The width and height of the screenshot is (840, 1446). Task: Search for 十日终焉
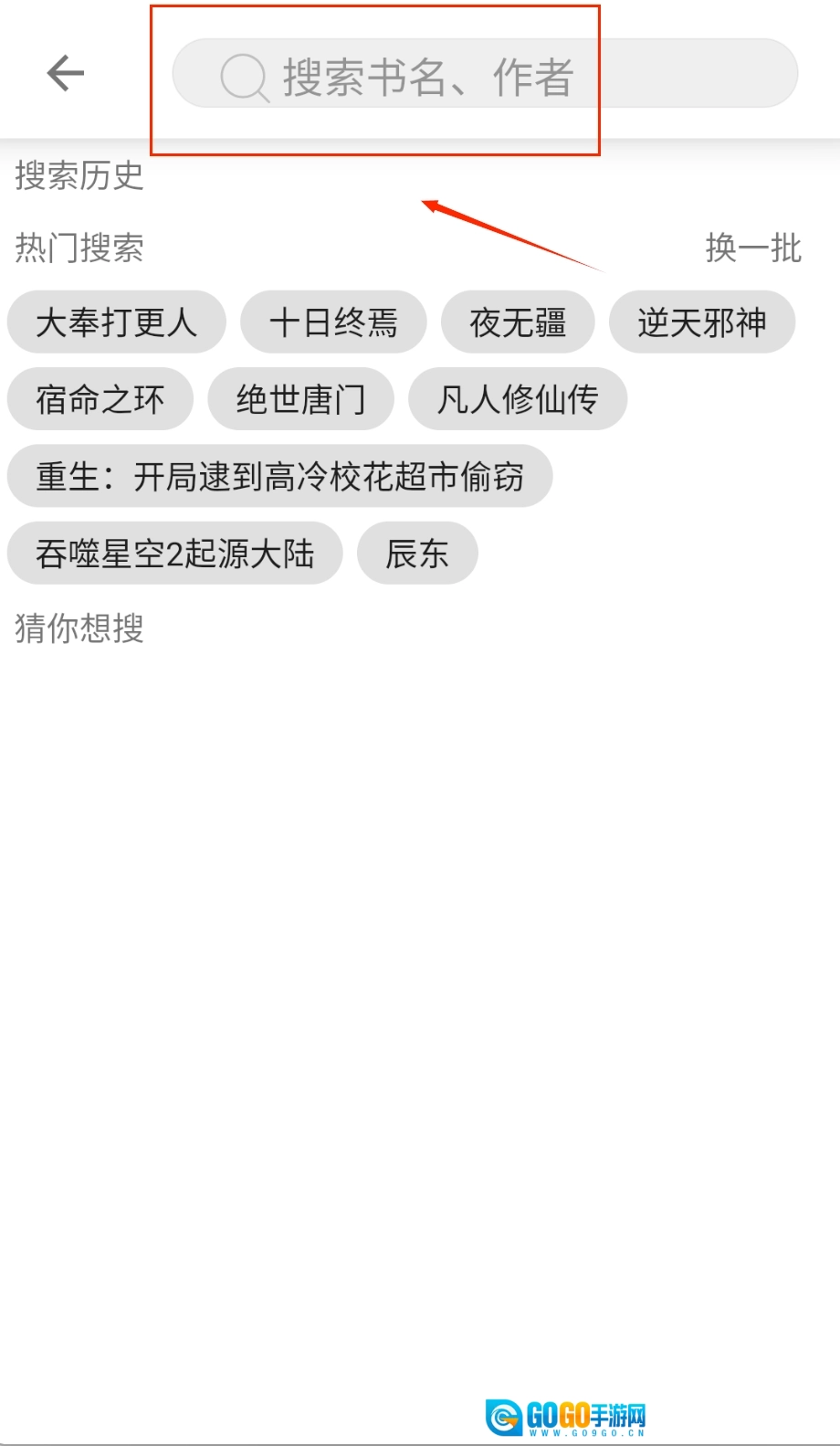pos(333,322)
